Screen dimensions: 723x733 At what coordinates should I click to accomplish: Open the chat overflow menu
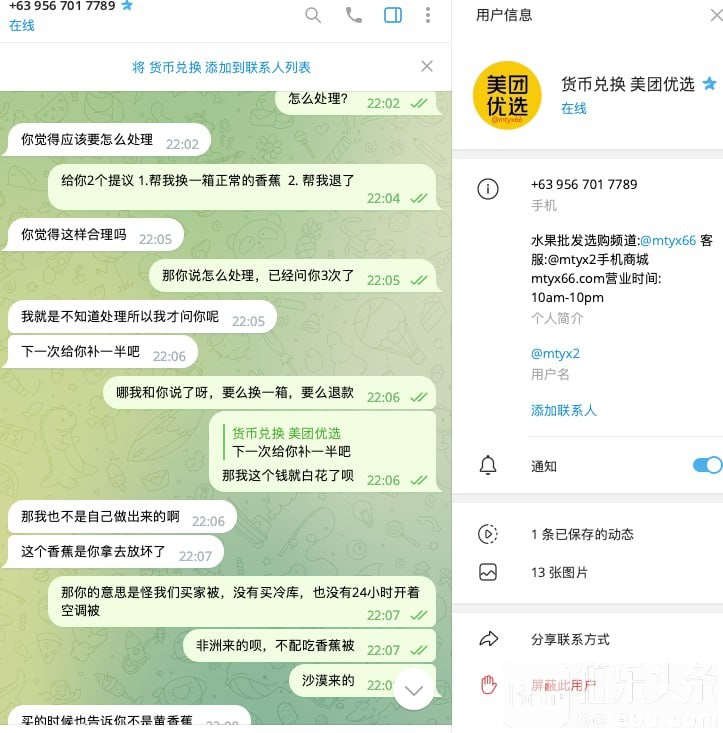click(x=428, y=15)
